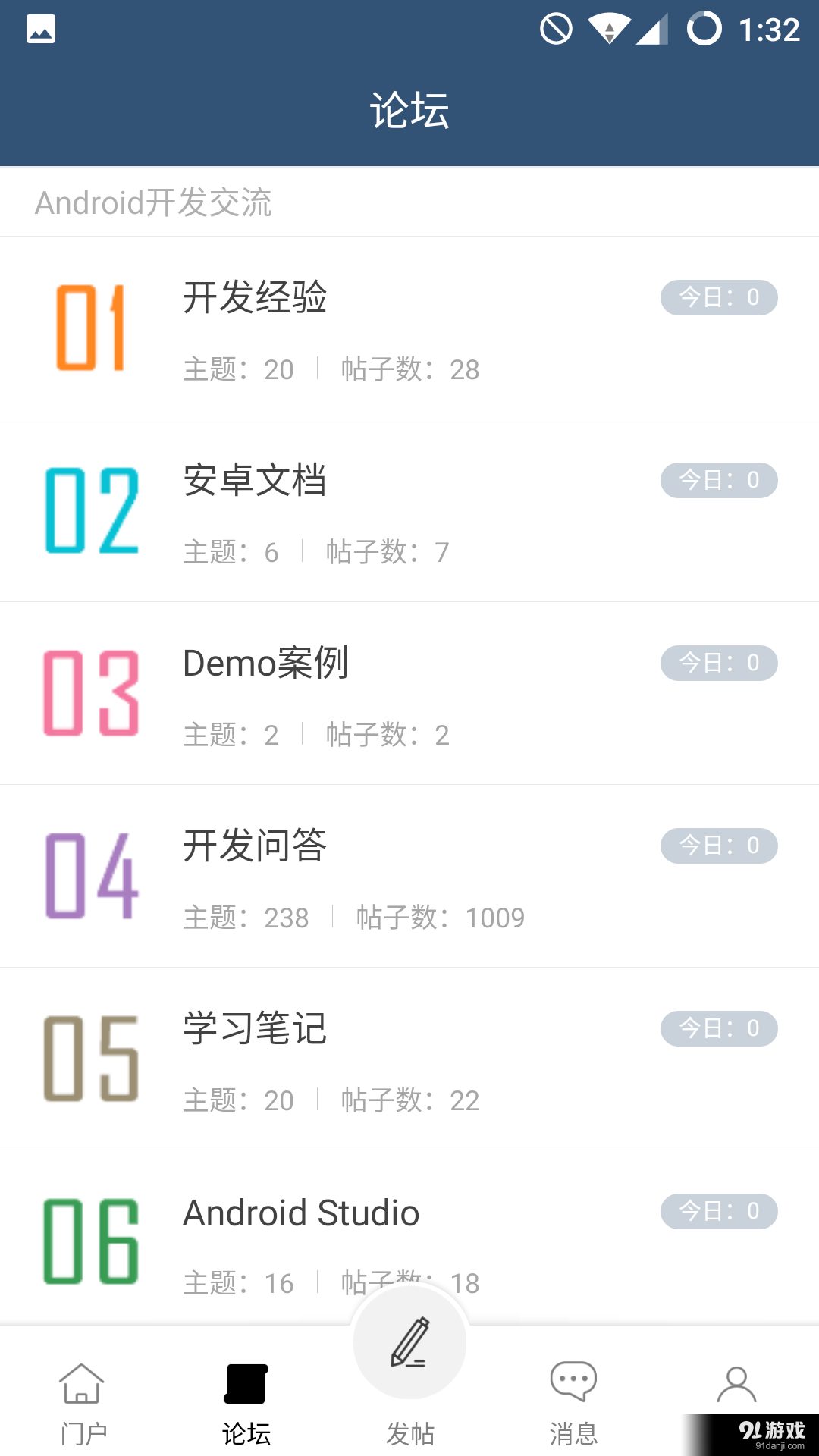Screen dimensions: 819x1456
Task: Tap the 今日:0 badge next to 开发问答
Action: pos(719,846)
